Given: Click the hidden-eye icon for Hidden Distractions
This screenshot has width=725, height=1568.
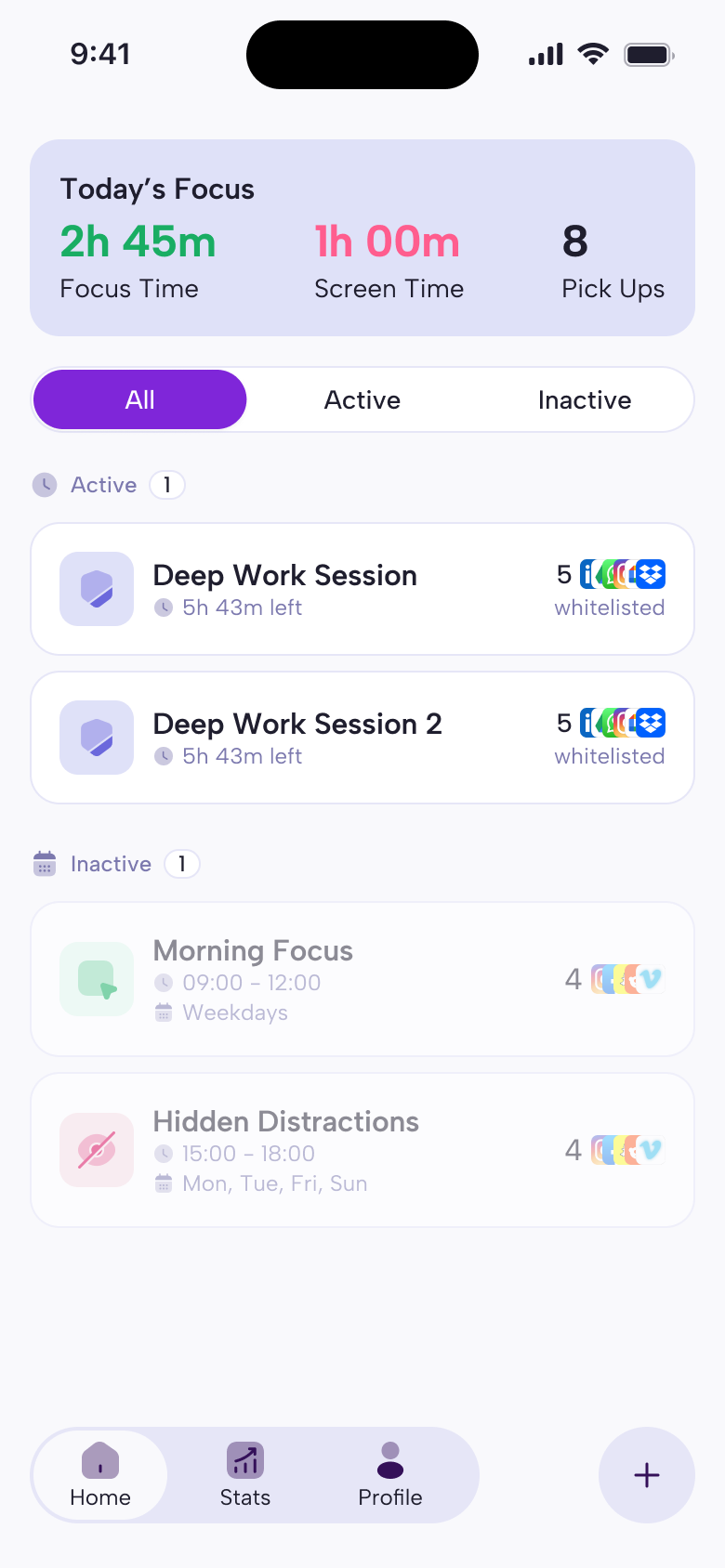Looking at the screenshot, I should (x=97, y=1150).
